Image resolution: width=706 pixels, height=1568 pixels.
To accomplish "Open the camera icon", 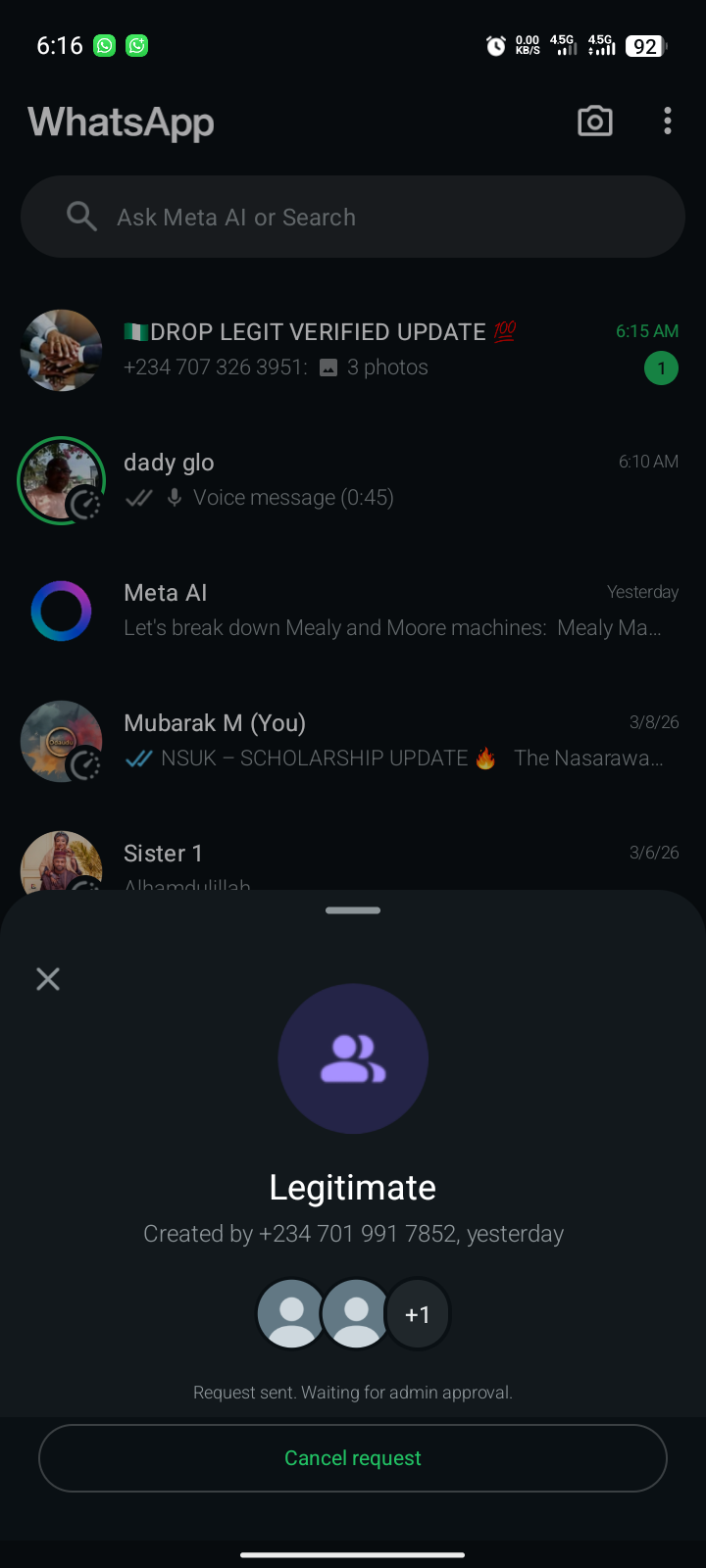I will 594,122.
